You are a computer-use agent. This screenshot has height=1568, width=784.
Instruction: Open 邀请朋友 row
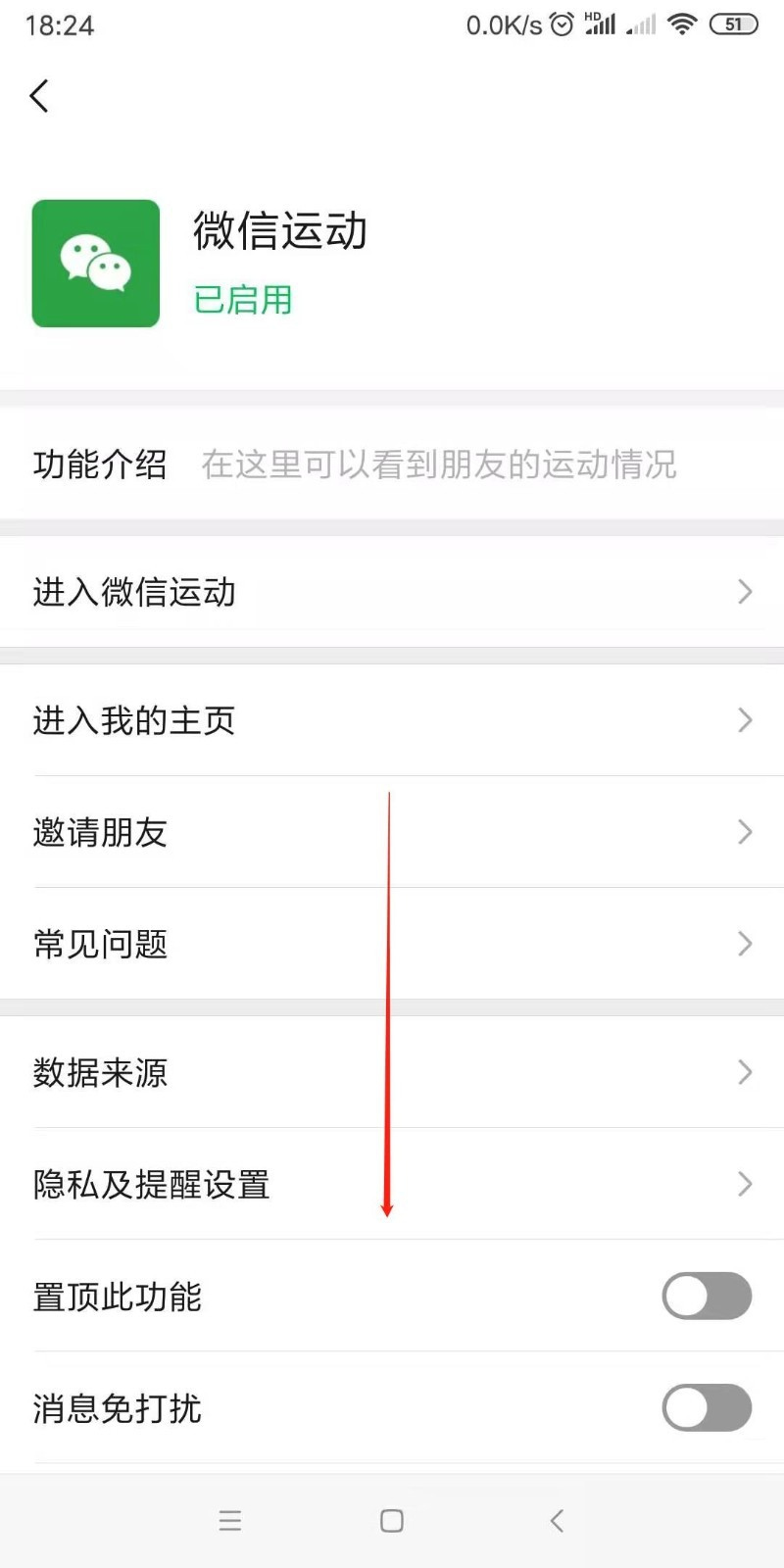click(392, 832)
